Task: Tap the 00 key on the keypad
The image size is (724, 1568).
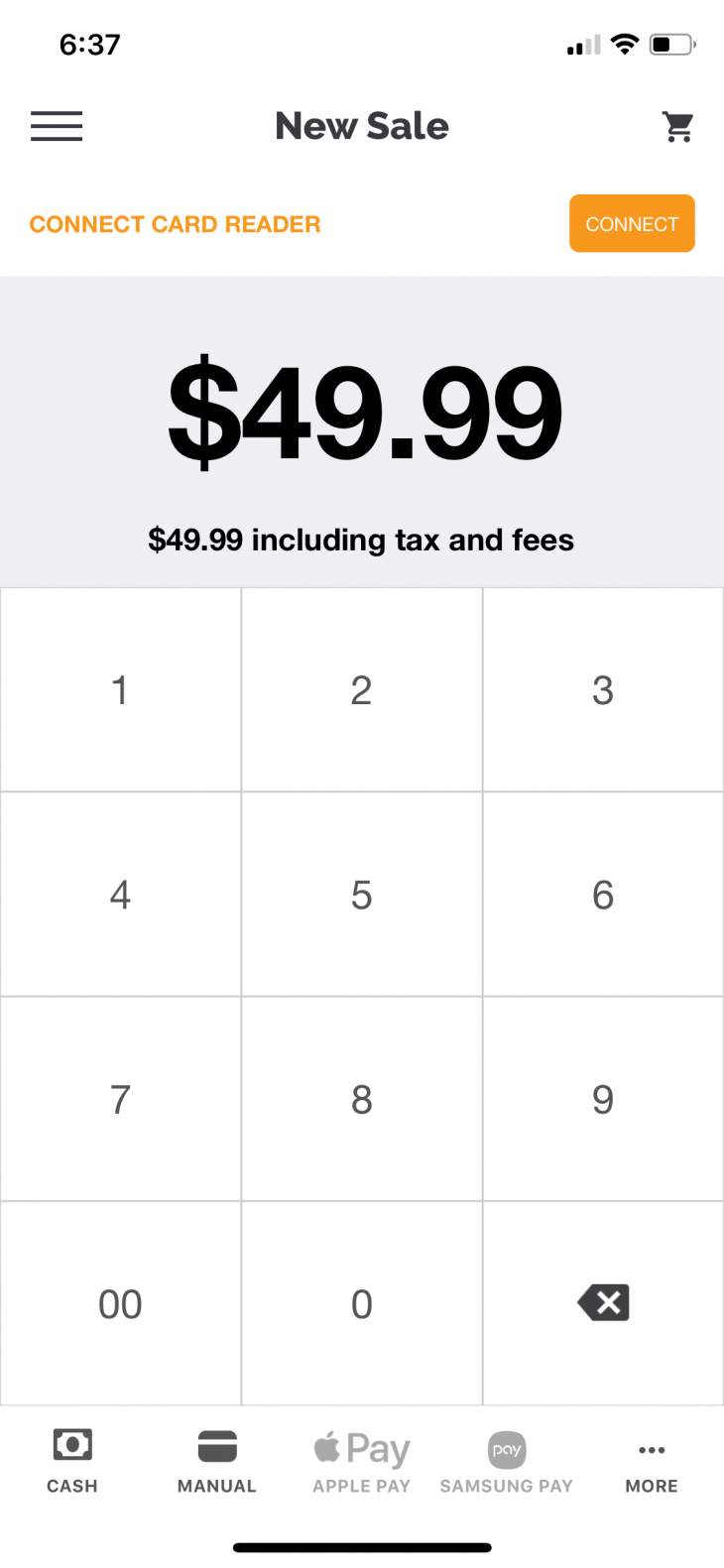Action: (120, 1303)
